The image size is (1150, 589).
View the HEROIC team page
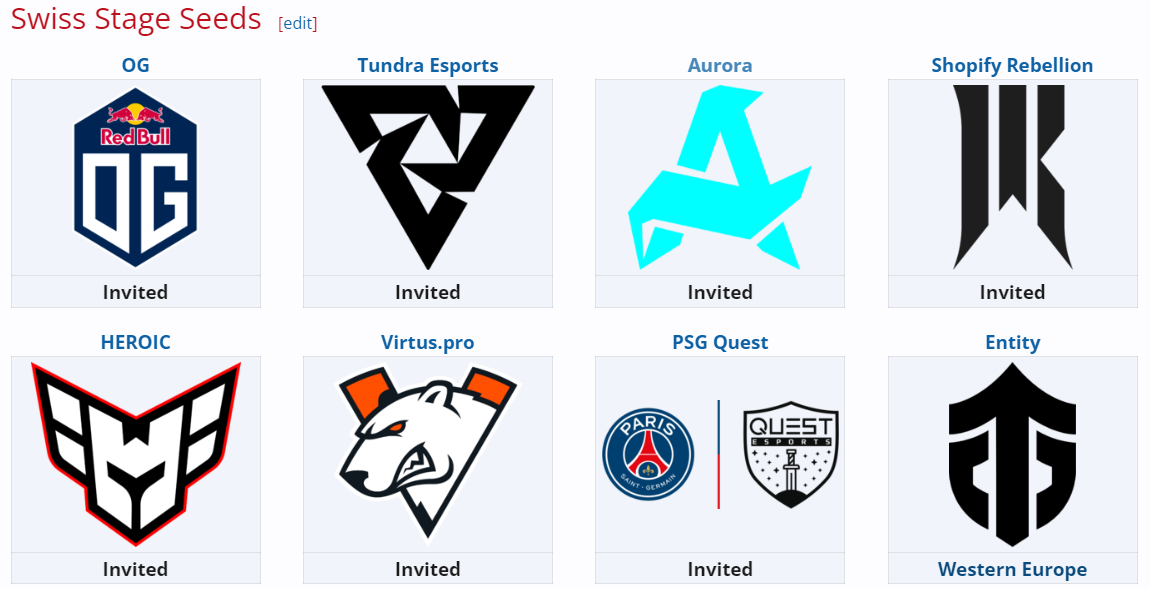135,342
